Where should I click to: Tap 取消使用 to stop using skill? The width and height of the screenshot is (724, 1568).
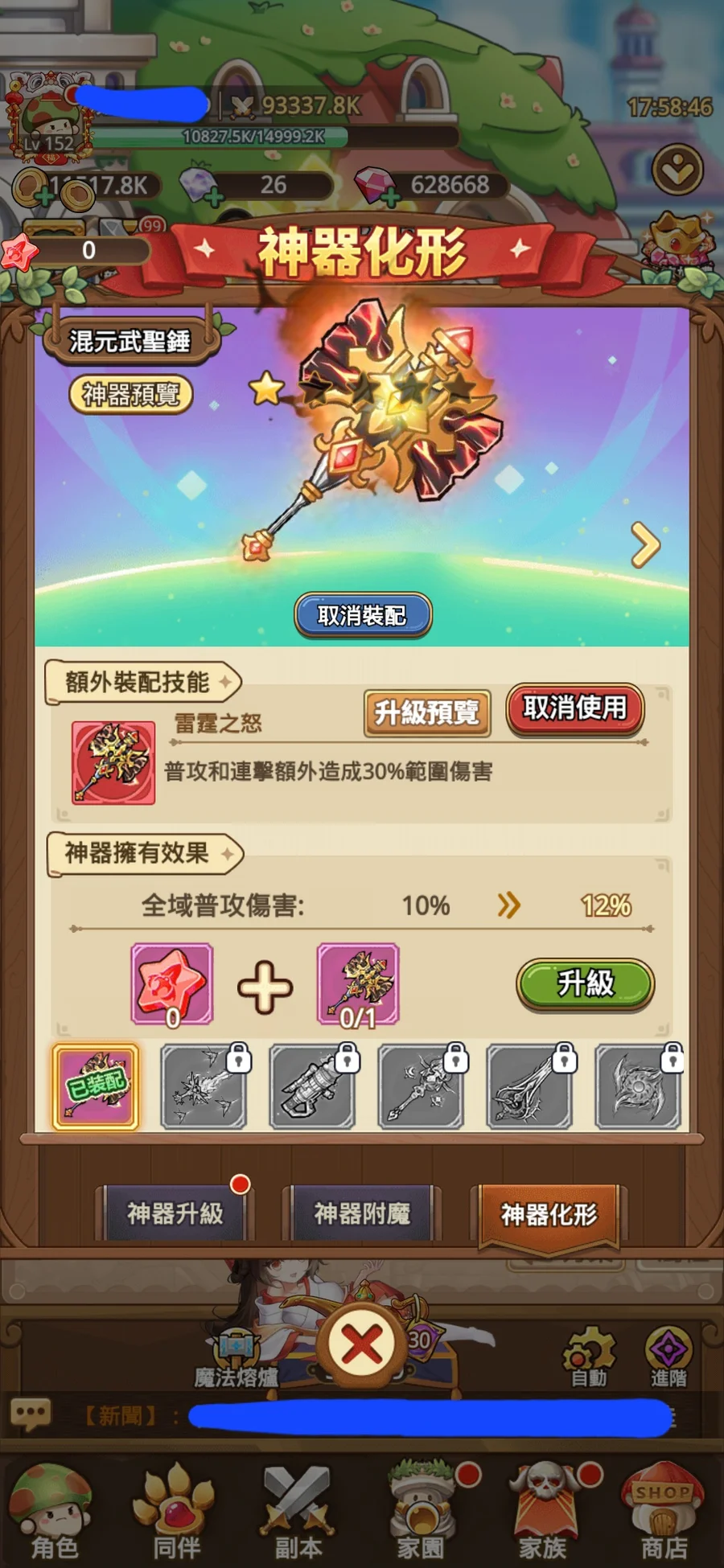(x=574, y=709)
